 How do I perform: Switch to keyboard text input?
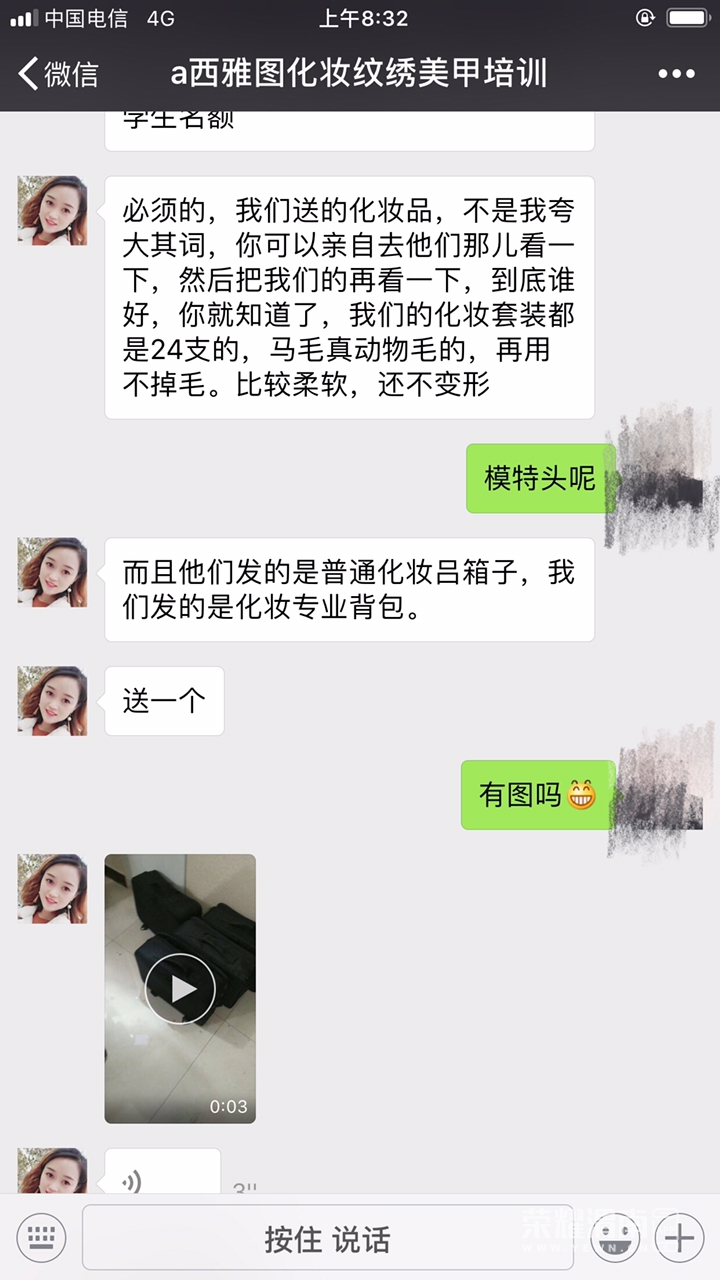pyautogui.click(x=41, y=1238)
